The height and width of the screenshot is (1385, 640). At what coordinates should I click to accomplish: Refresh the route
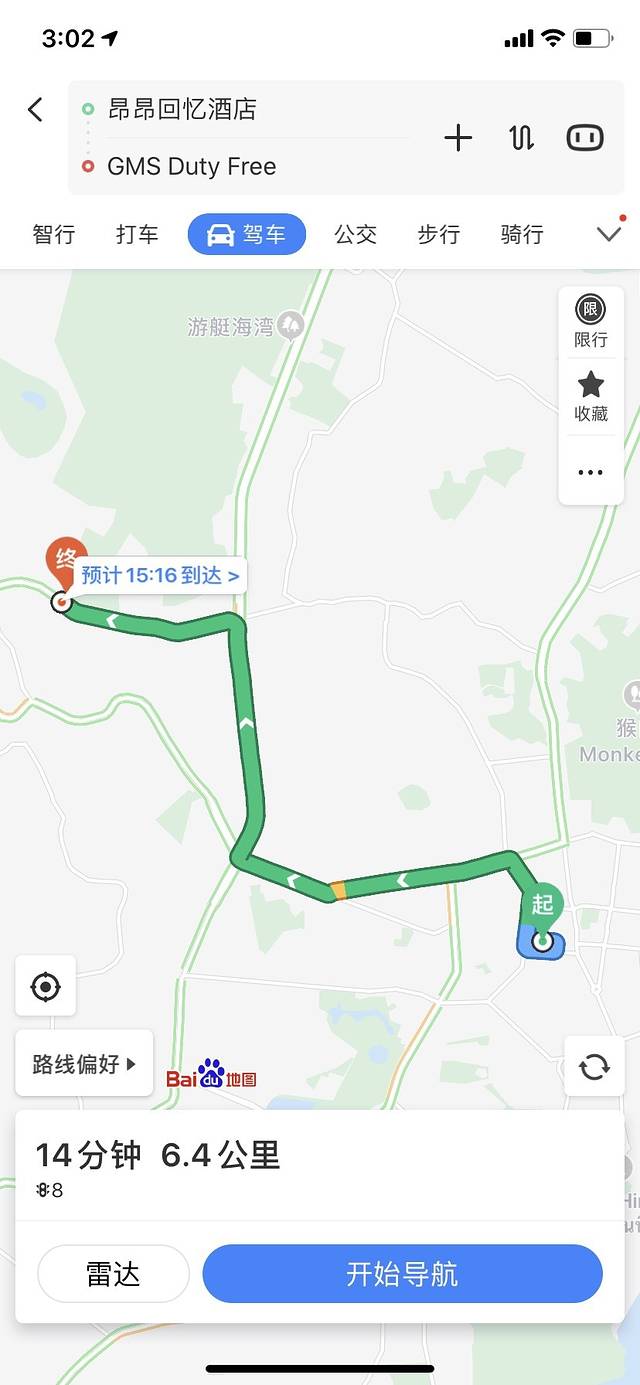click(594, 1066)
